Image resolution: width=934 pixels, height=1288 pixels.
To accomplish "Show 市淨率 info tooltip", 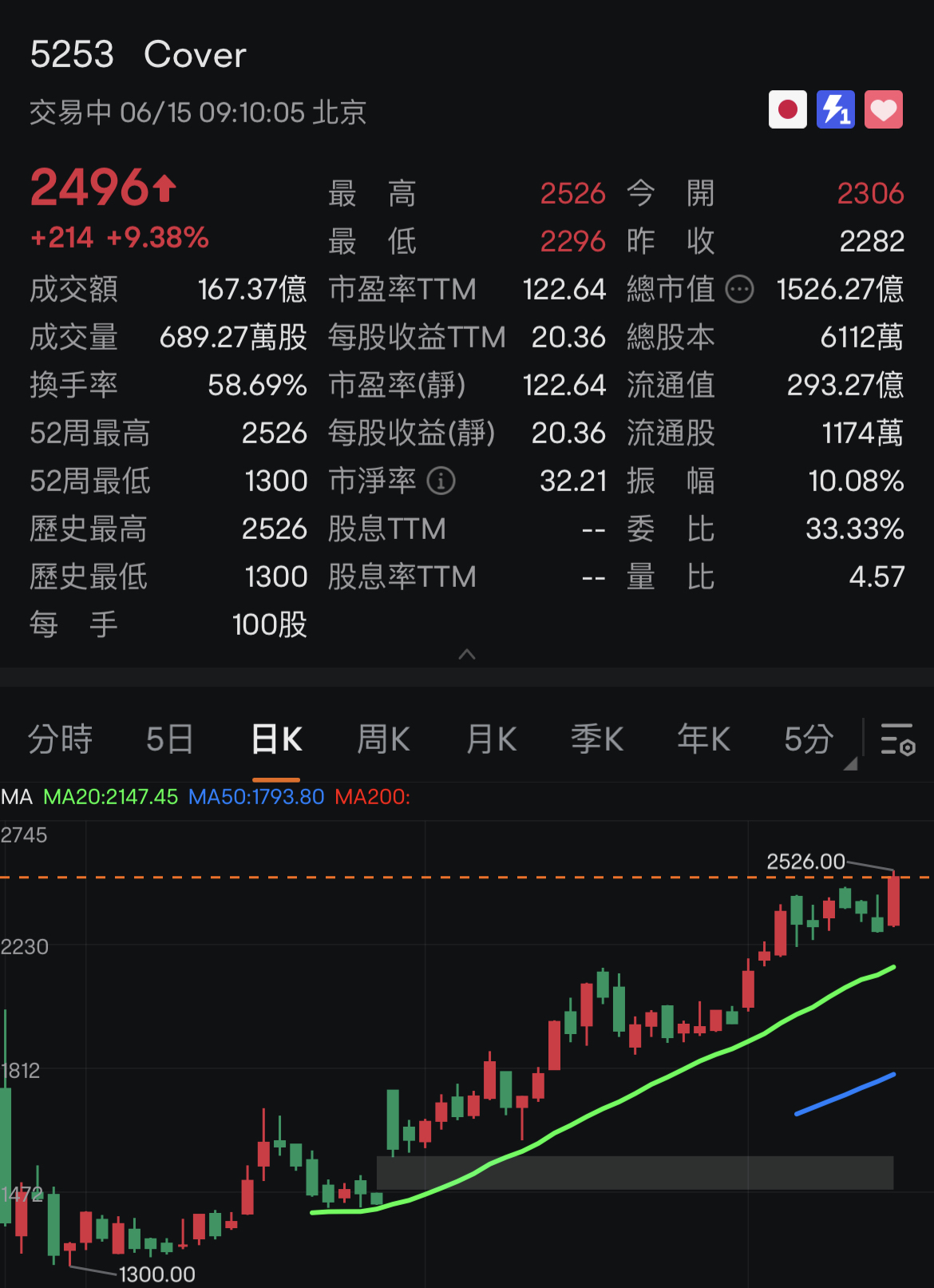I will click(x=441, y=481).
